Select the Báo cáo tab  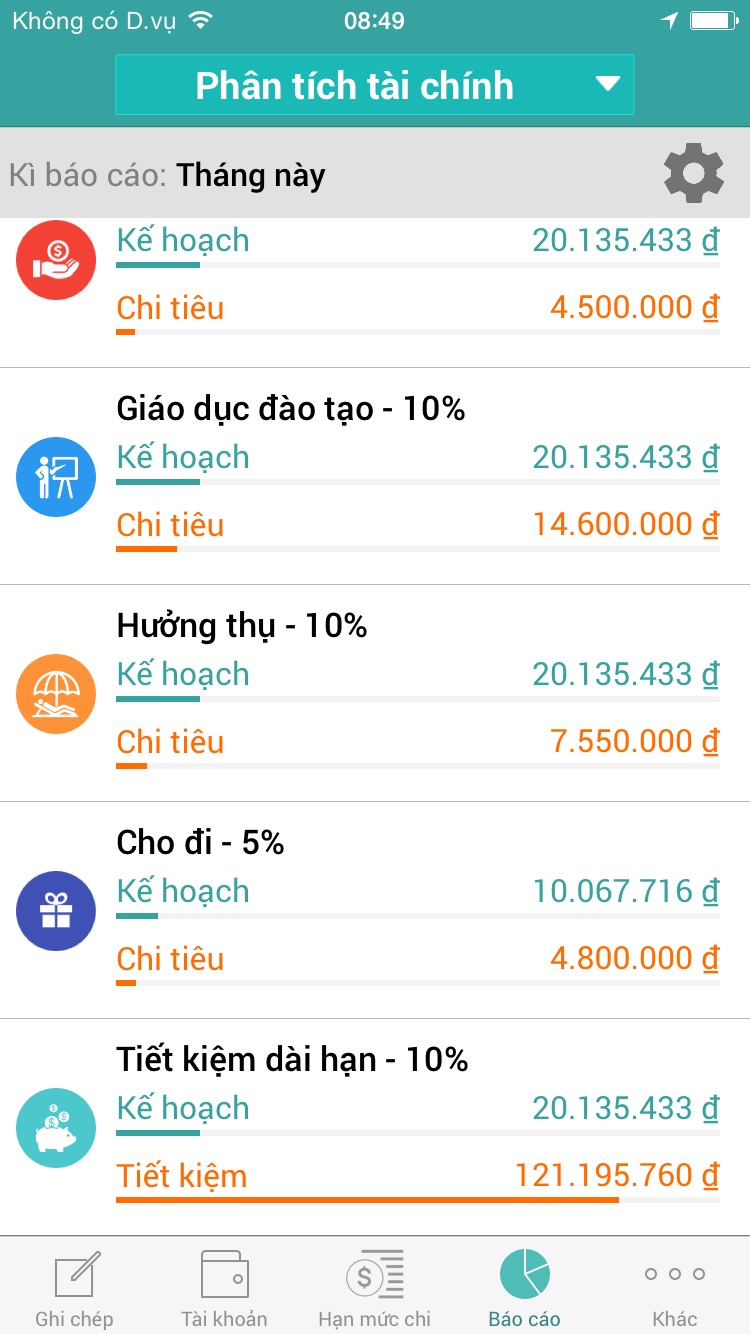click(525, 1286)
